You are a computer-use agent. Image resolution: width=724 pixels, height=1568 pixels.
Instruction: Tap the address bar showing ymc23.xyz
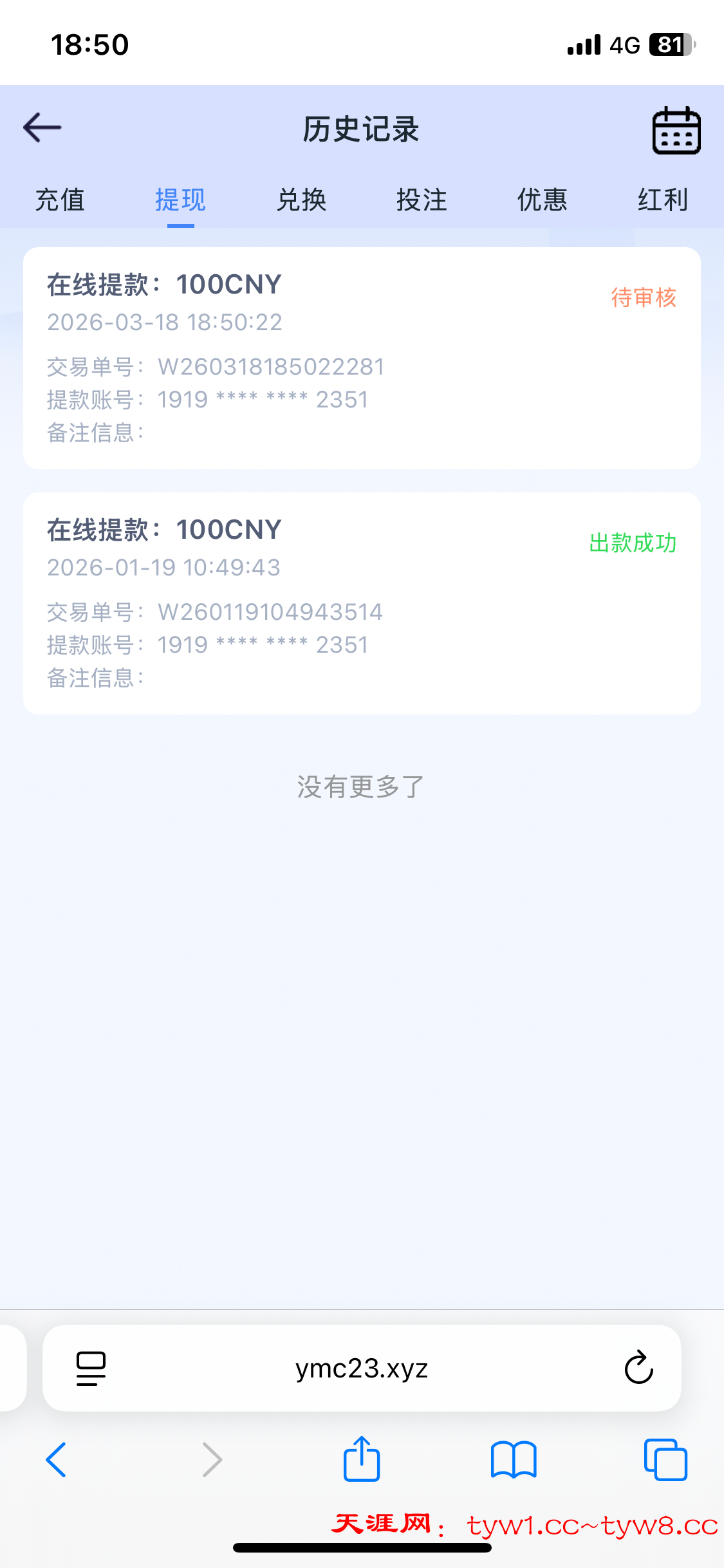(362, 1368)
